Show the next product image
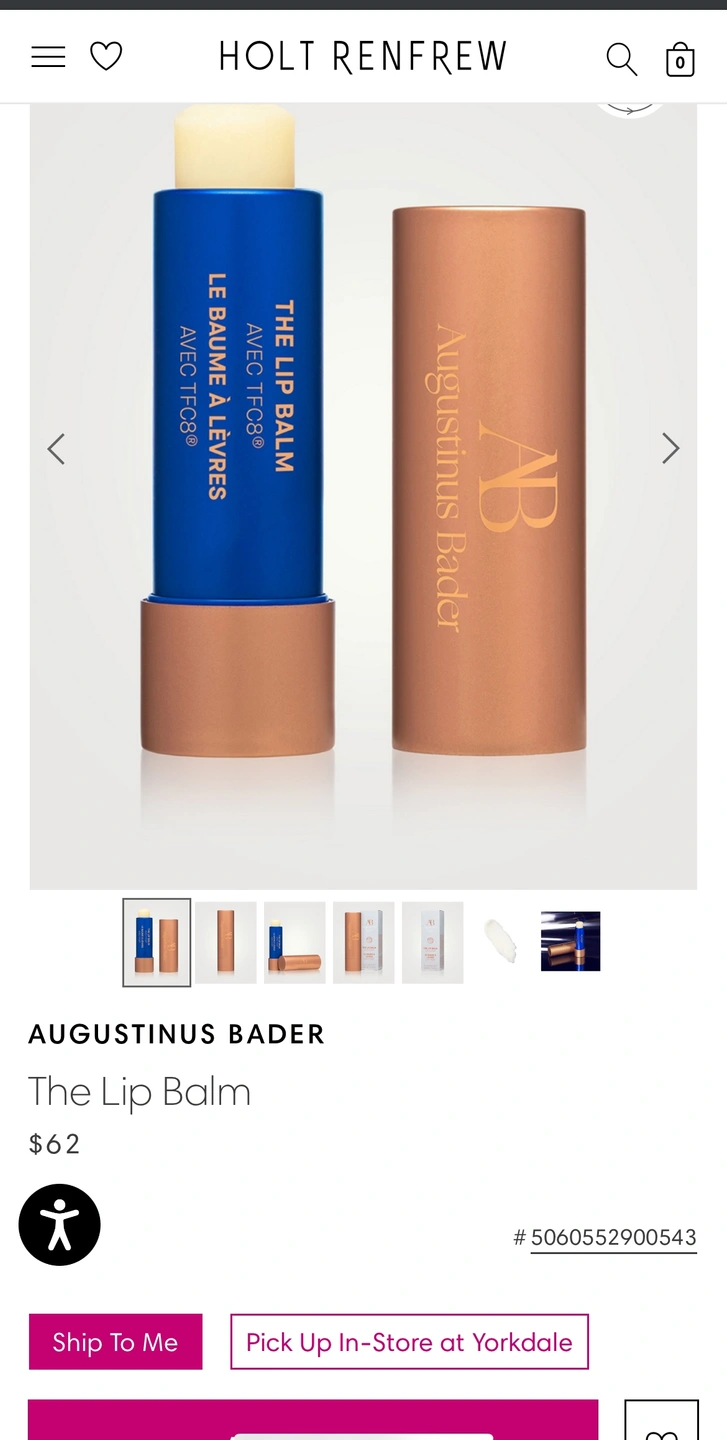This screenshot has width=727, height=1440. 670,449
